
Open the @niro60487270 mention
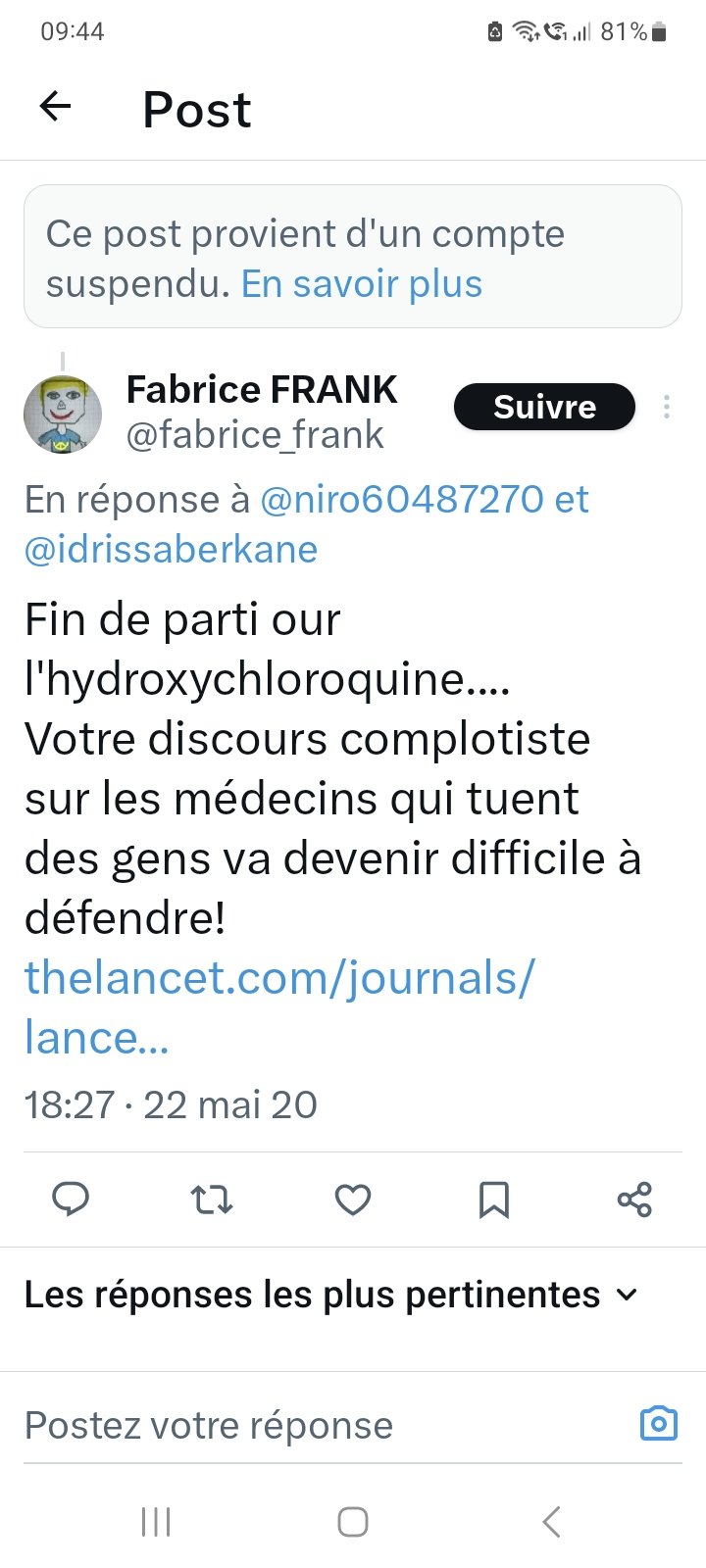coord(402,500)
